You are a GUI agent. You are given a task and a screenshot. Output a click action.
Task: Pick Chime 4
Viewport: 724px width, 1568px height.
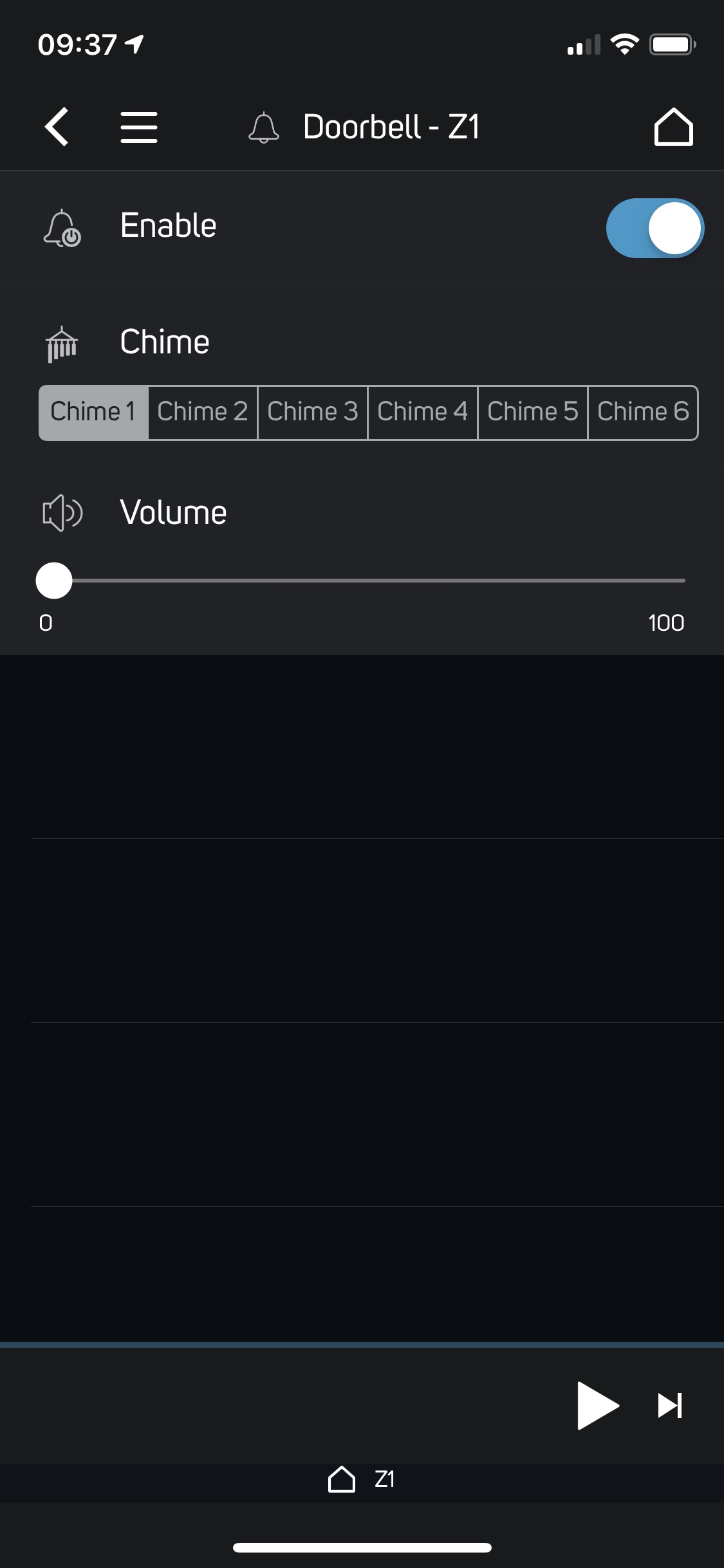423,413
